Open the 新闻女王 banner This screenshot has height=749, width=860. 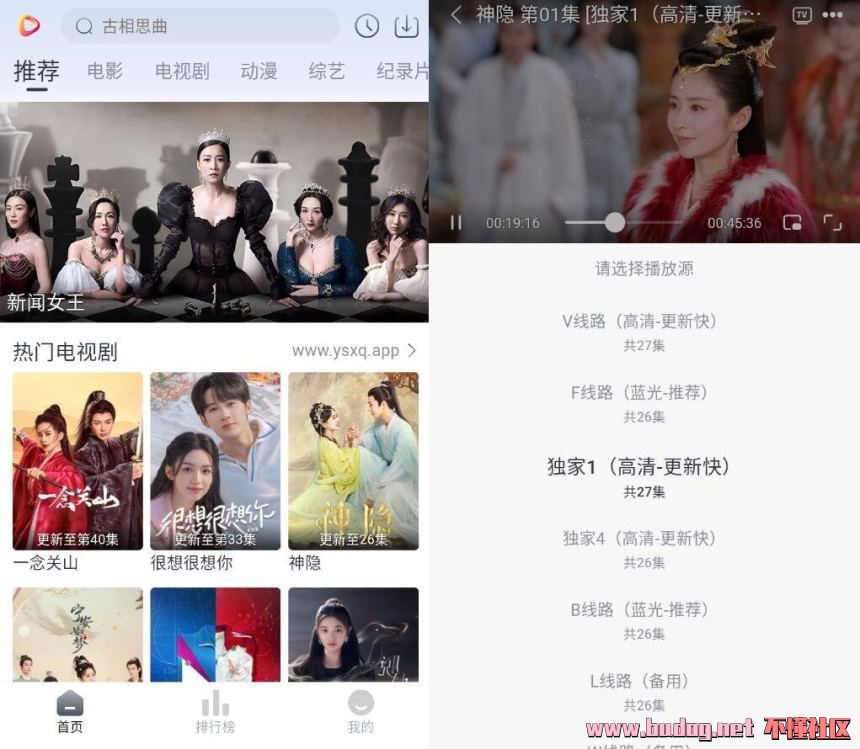coord(214,210)
